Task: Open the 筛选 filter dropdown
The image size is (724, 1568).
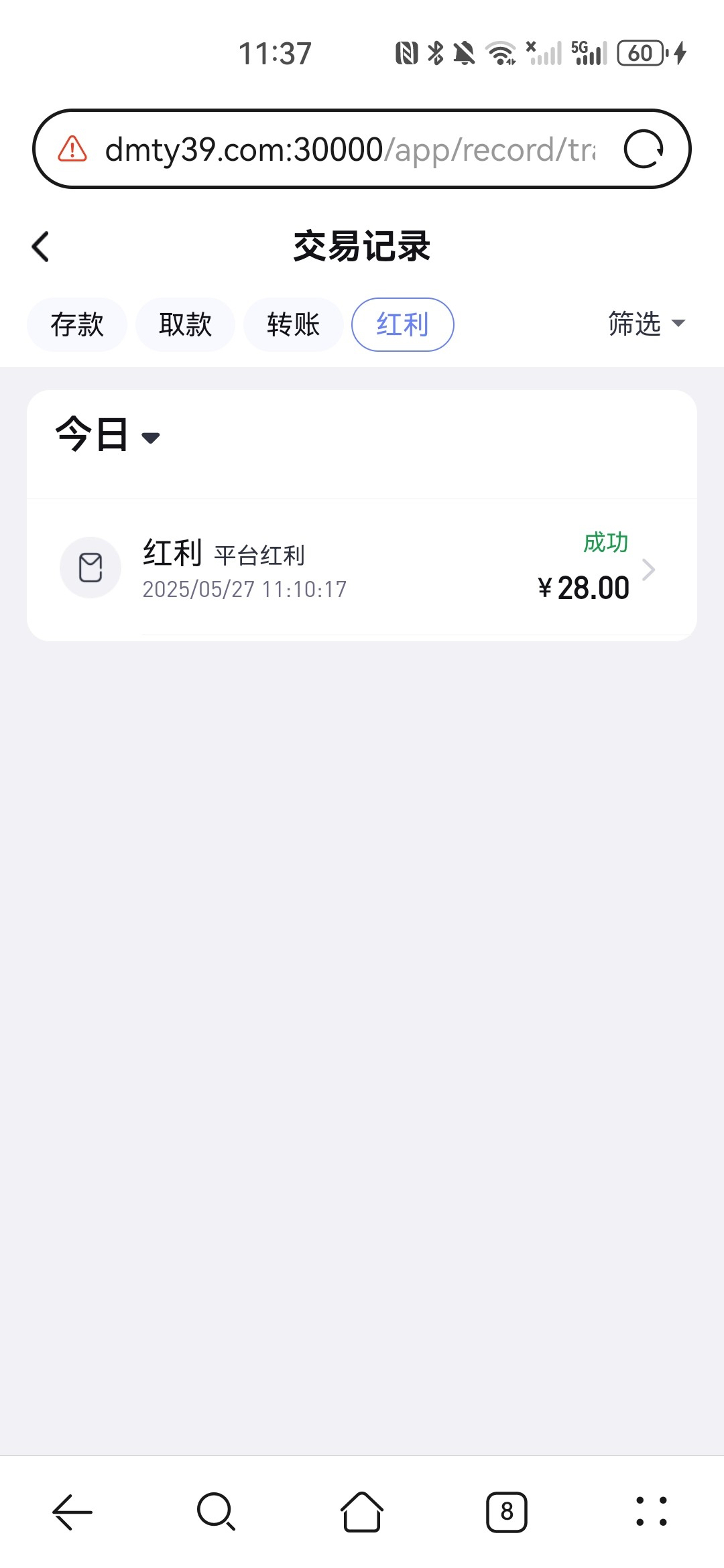Action: click(646, 324)
